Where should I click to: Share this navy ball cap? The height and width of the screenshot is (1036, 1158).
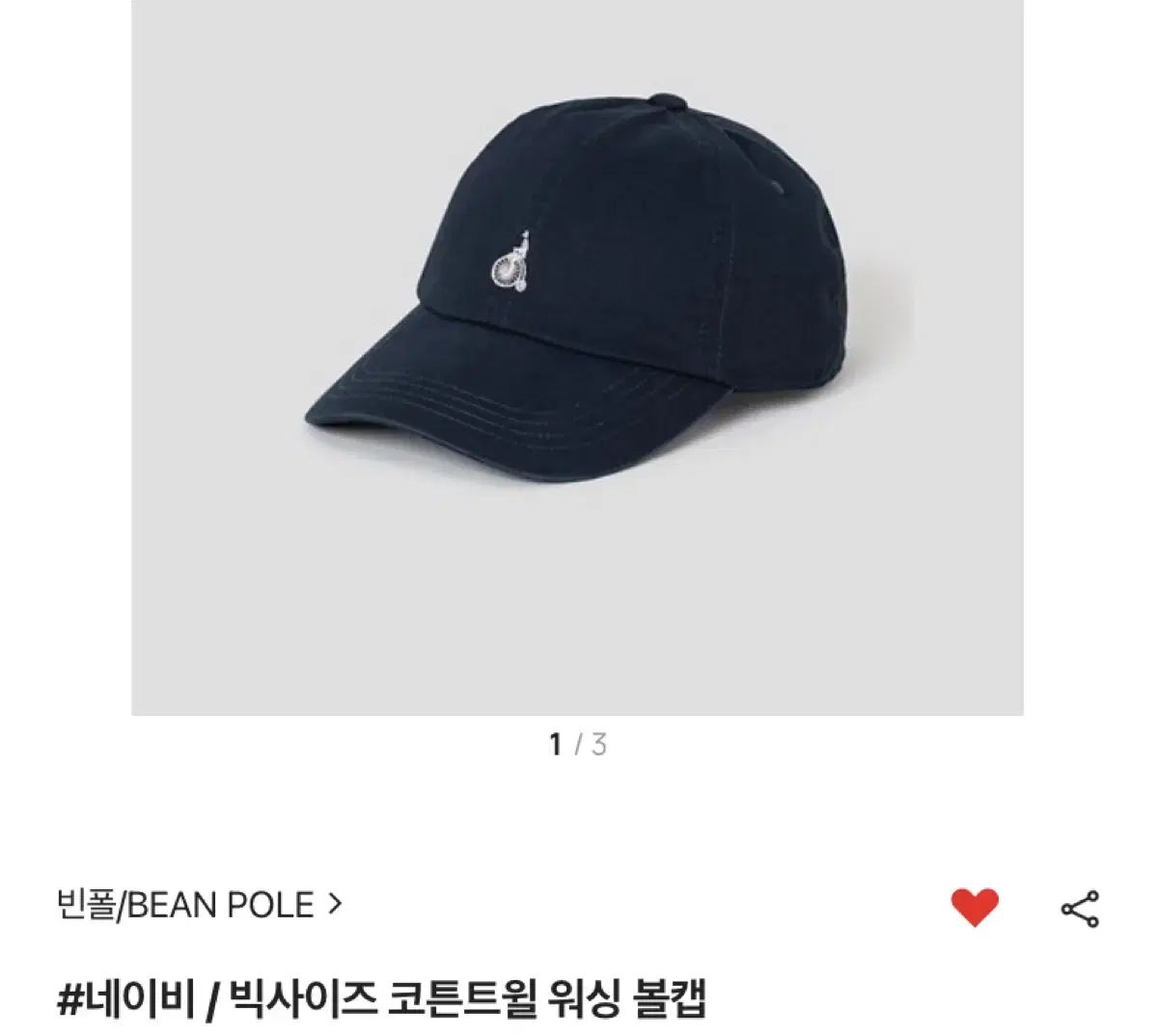pyautogui.click(x=1080, y=908)
